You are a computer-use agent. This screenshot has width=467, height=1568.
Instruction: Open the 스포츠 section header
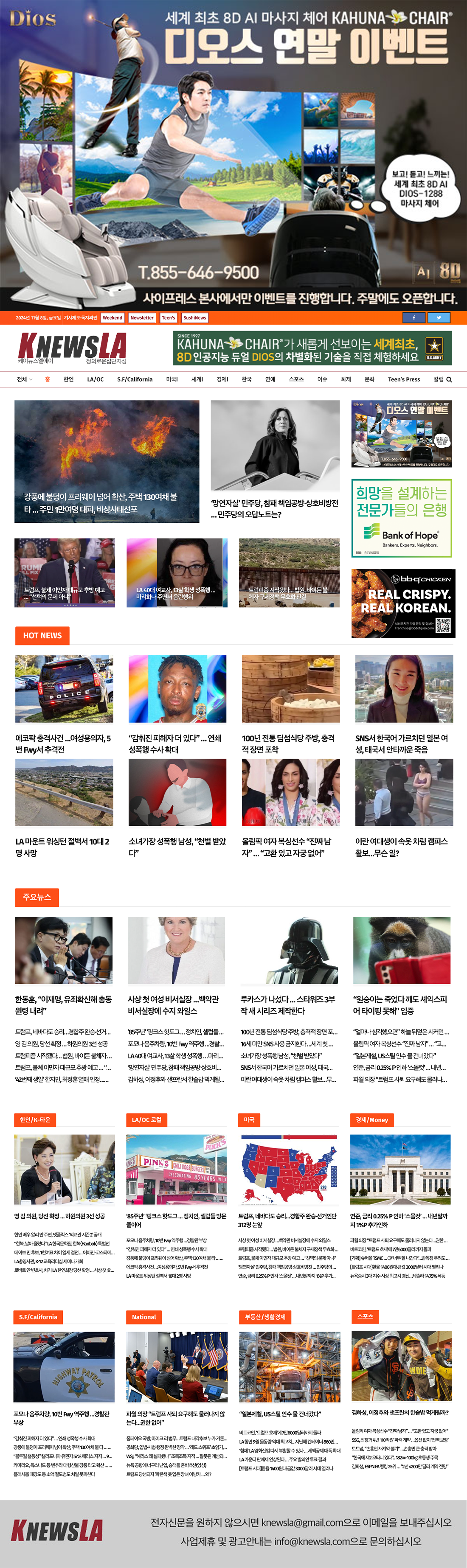coord(365,1316)
